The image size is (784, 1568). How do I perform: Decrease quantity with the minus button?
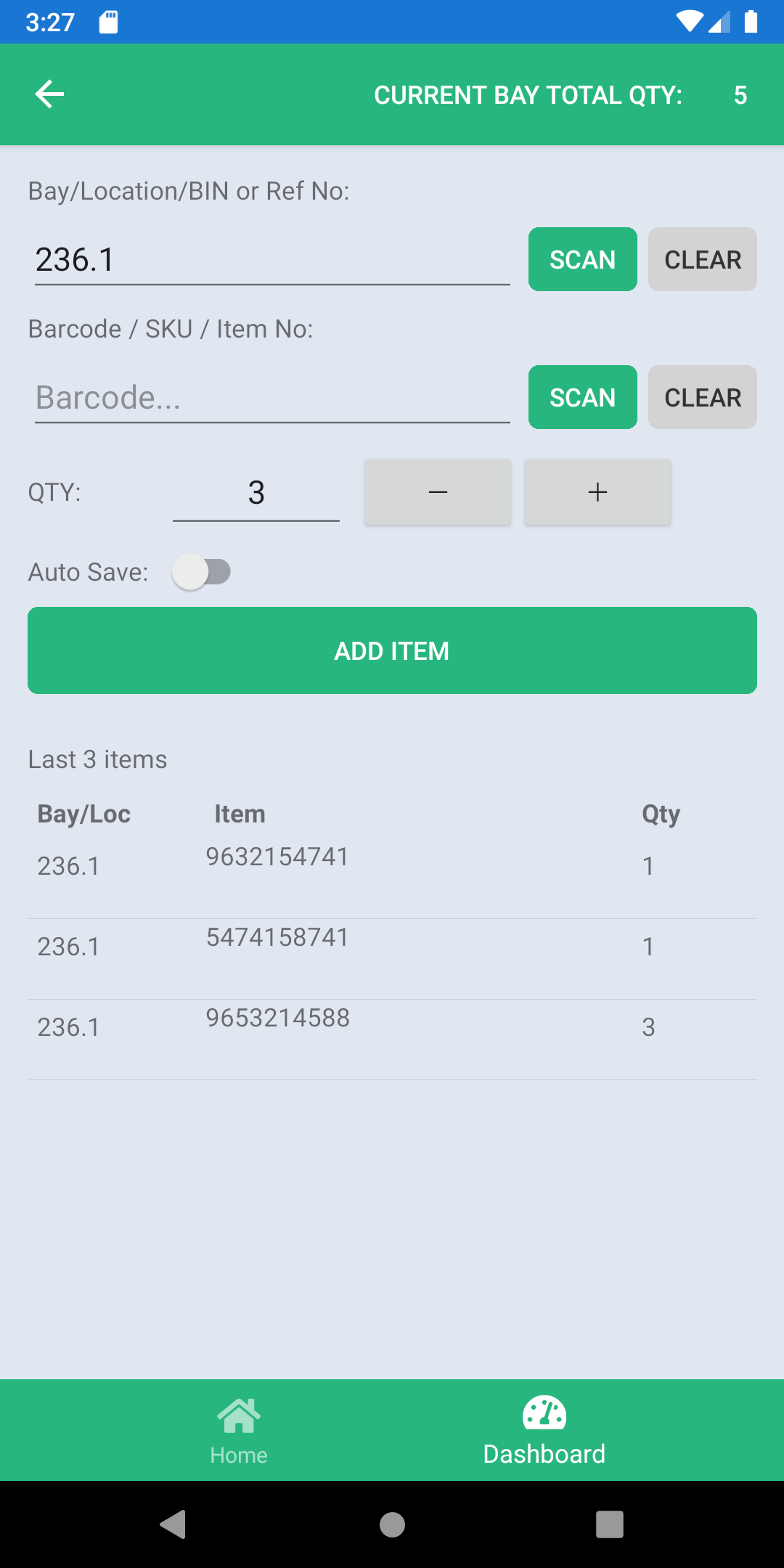click(x=438, y=492)
